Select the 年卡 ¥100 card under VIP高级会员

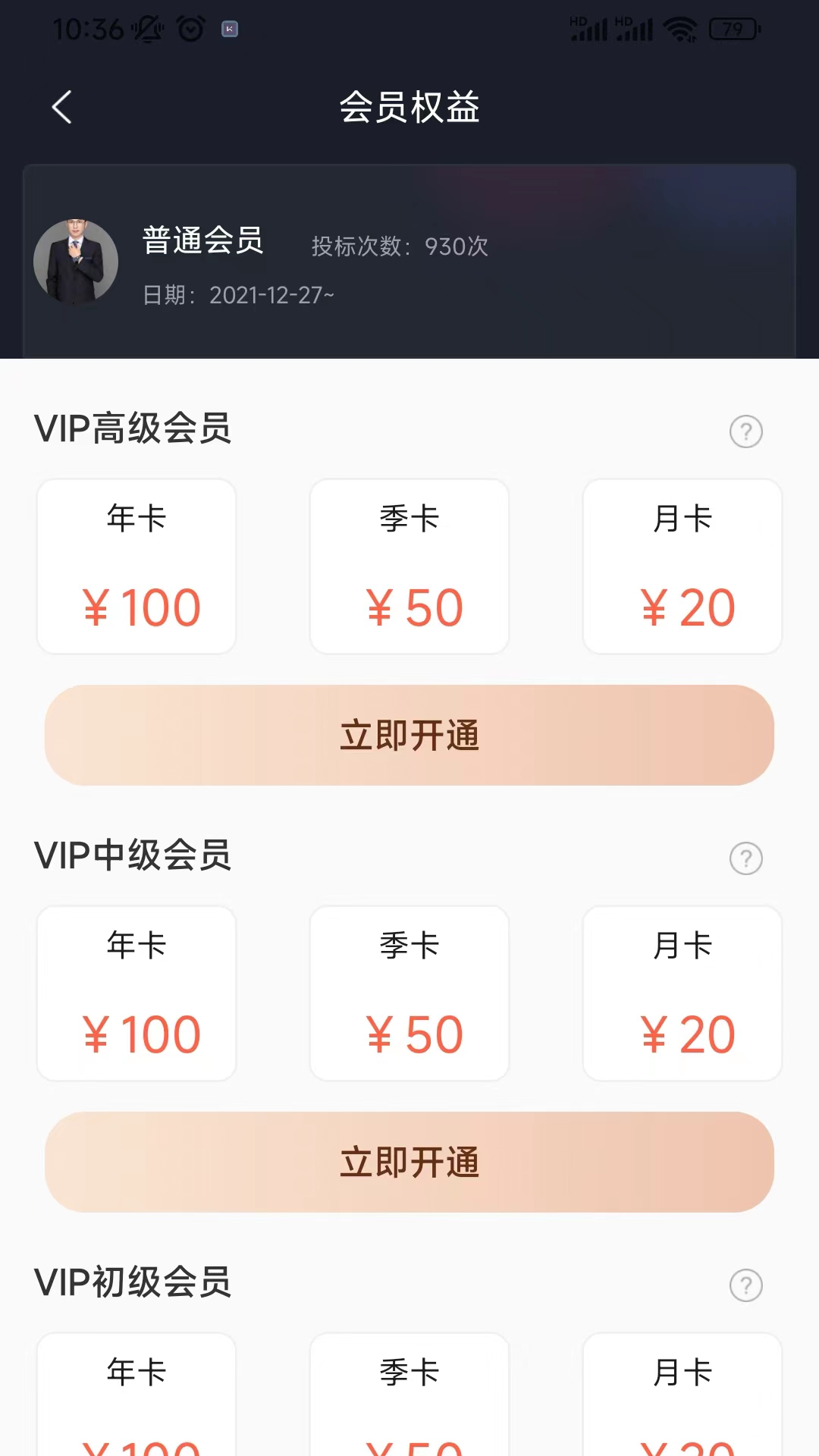136,566
